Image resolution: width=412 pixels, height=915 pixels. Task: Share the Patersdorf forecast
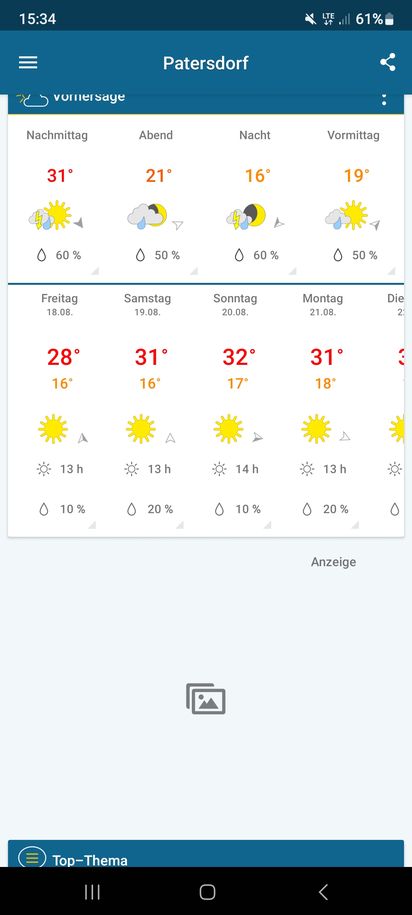(387, 62)
